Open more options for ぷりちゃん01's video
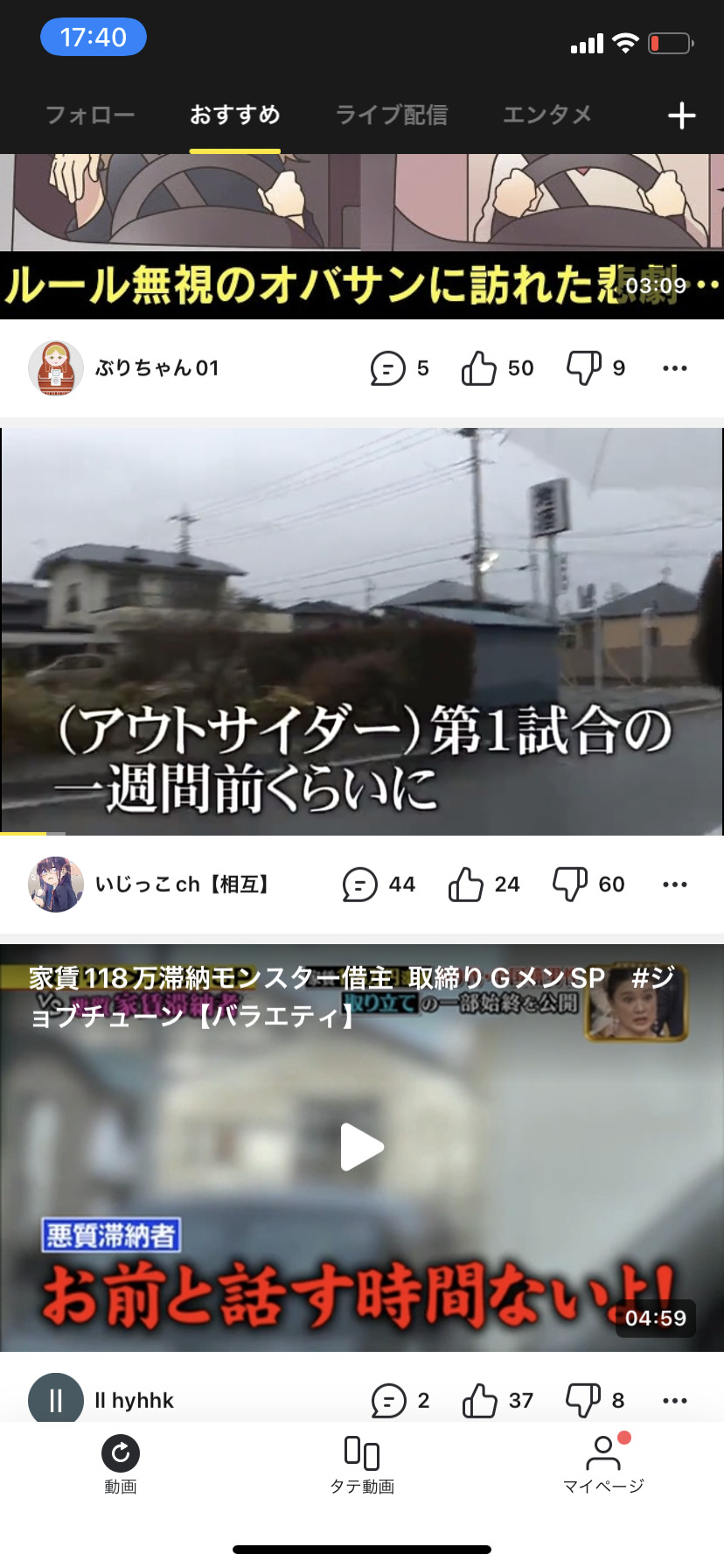The height and width of the screenshot is (1568, 724). [x=675, y=368]
